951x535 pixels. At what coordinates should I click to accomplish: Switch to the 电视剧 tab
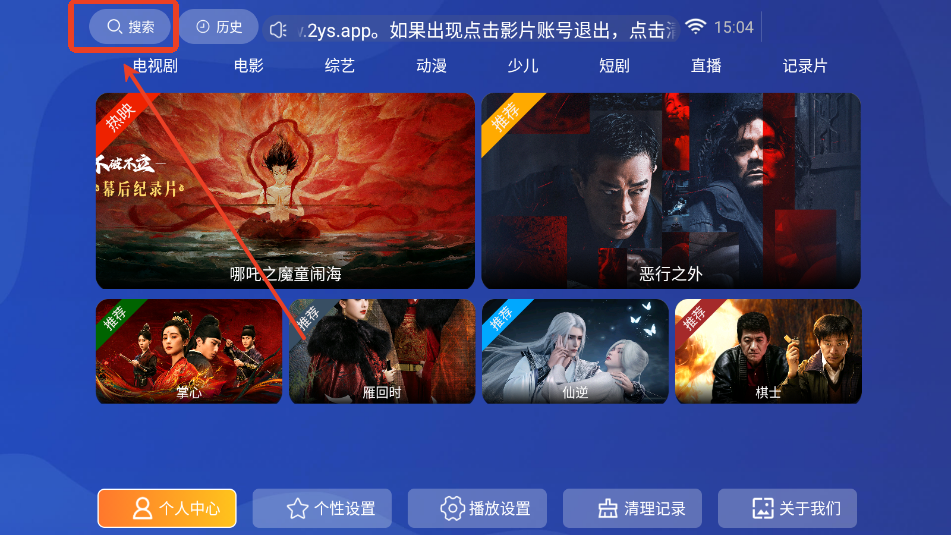click(155, 66)
